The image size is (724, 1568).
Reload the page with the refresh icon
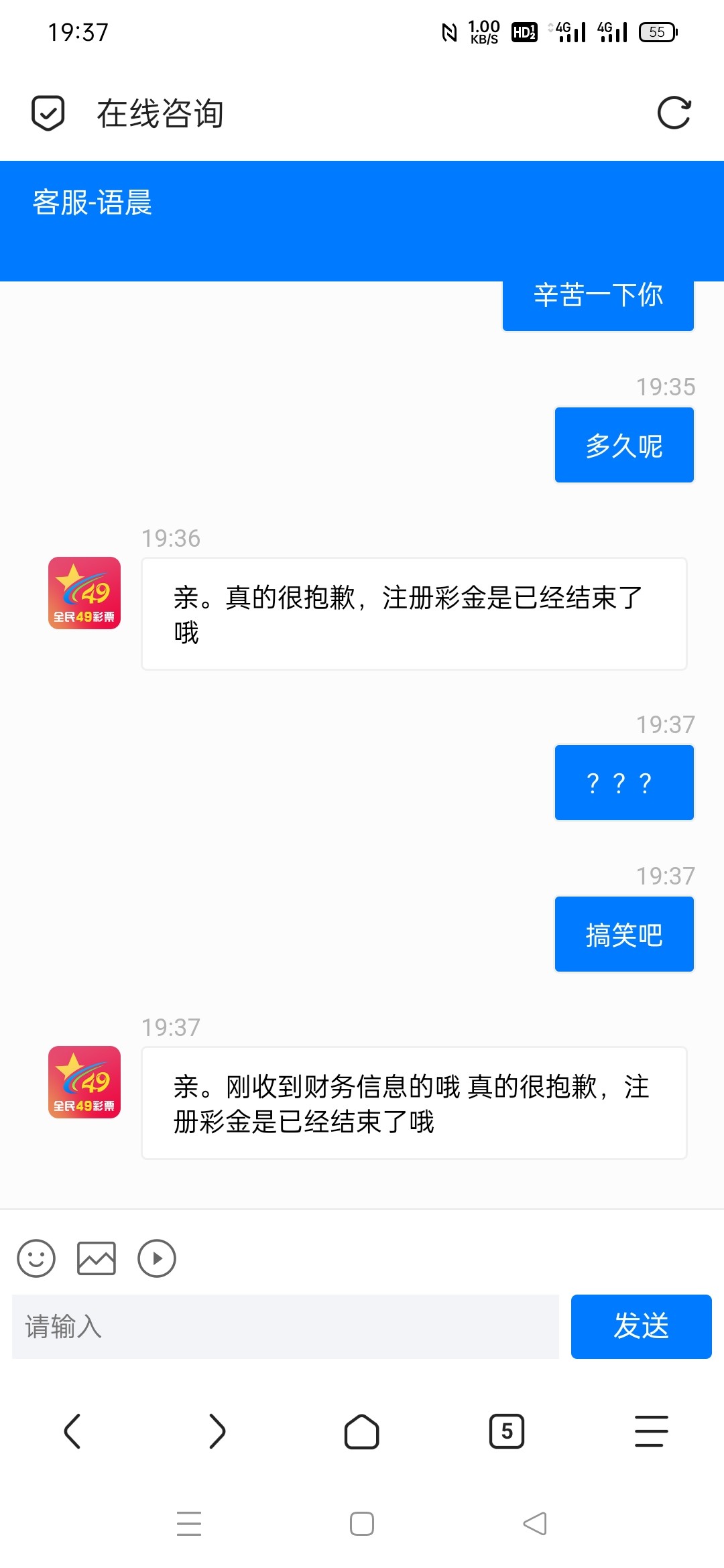click(674, 113)
